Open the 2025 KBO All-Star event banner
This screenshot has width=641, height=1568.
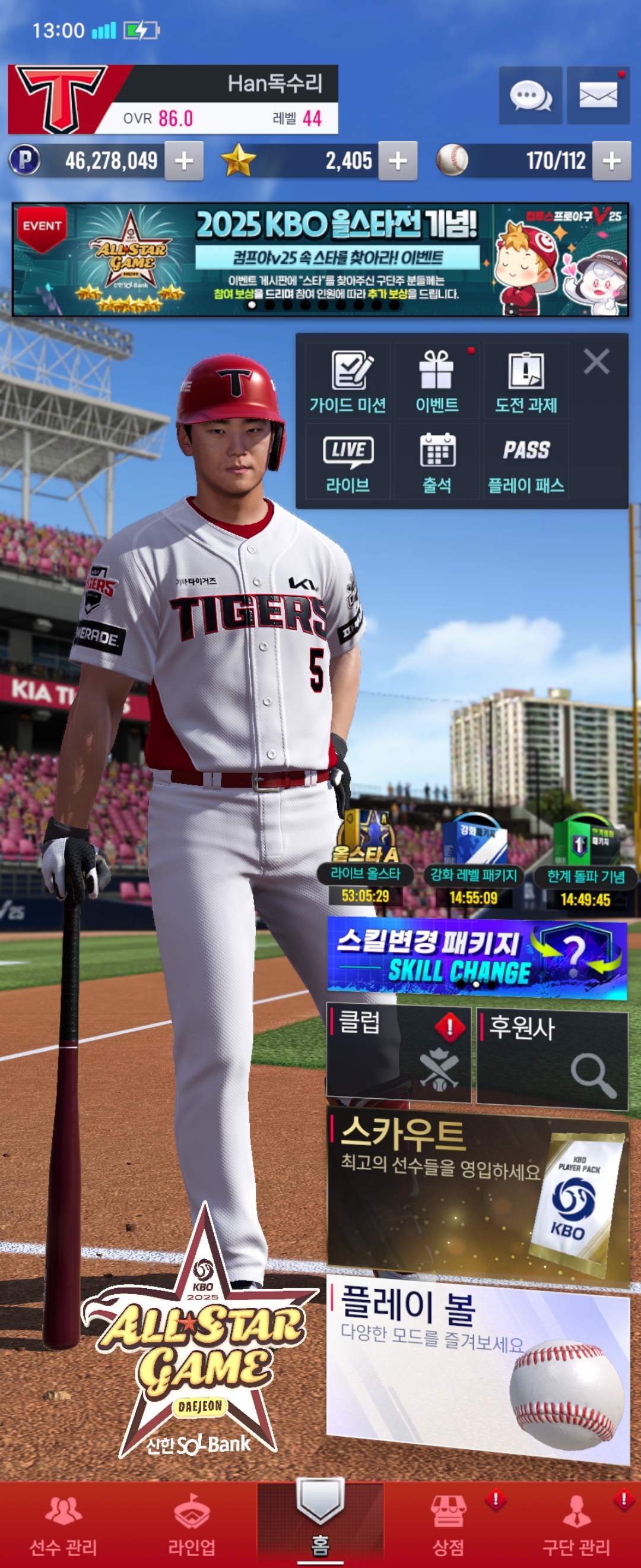coord(320,260)
